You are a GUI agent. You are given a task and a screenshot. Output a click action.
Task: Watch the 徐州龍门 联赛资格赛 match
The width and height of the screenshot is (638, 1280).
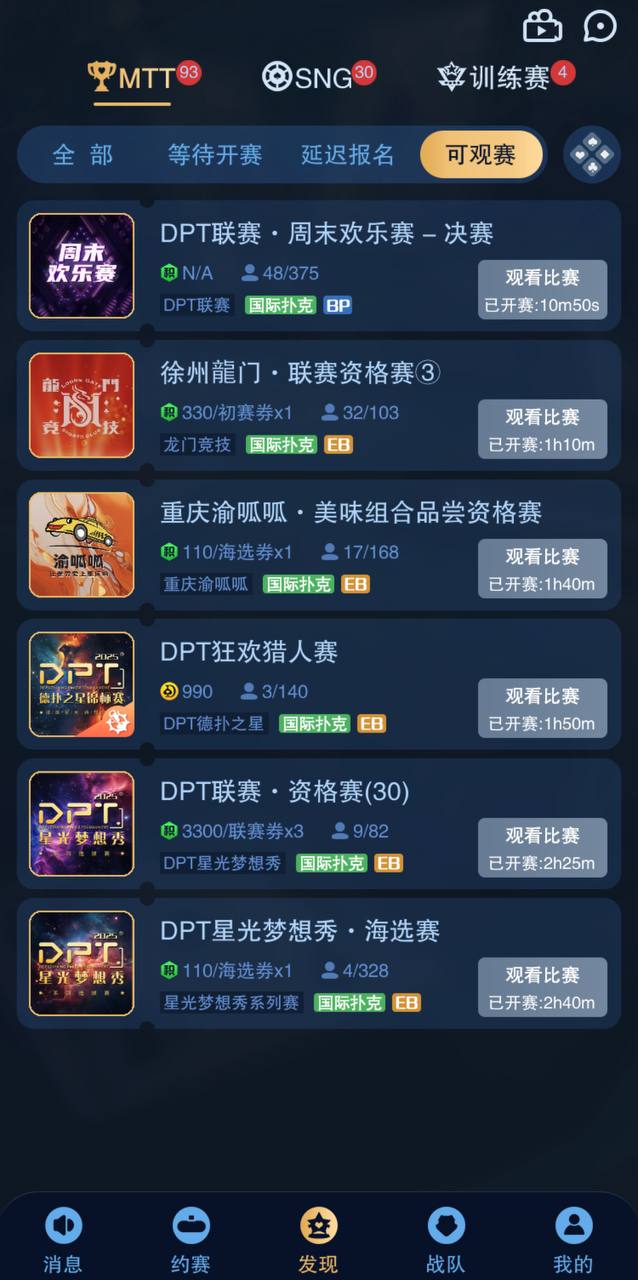tap(542, 429)
